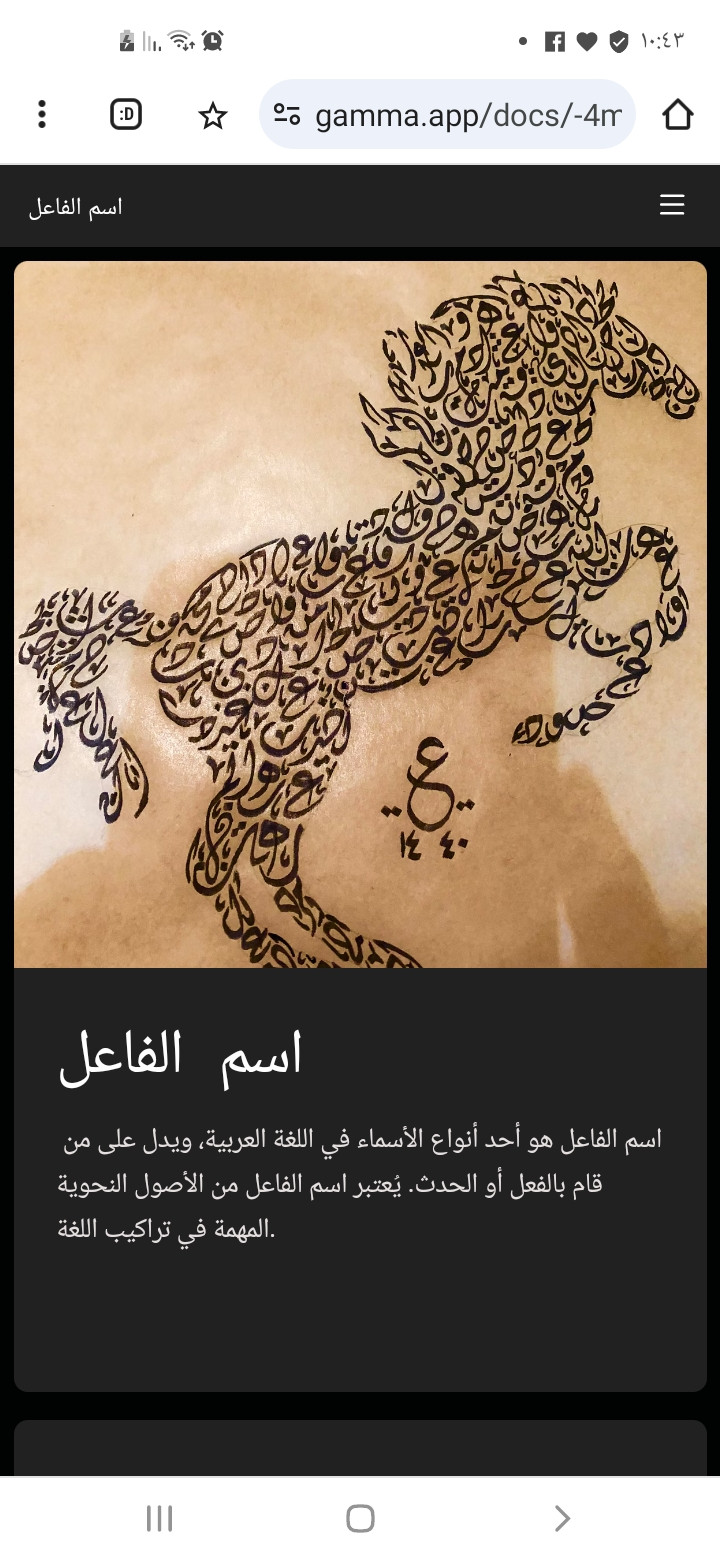Open the system recent apps button
The width and height of the screenshot is (720, 1560).
click(x=159, y=1518)
